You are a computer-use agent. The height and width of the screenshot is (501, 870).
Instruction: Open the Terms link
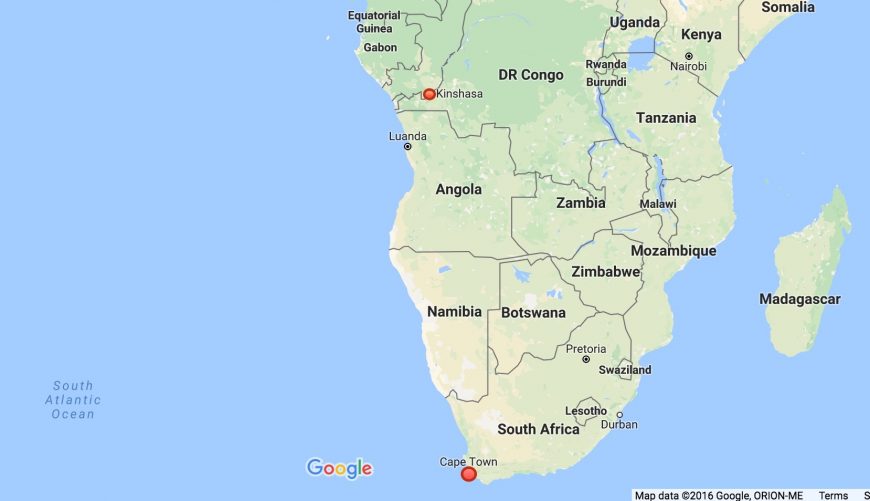(832, 495)
